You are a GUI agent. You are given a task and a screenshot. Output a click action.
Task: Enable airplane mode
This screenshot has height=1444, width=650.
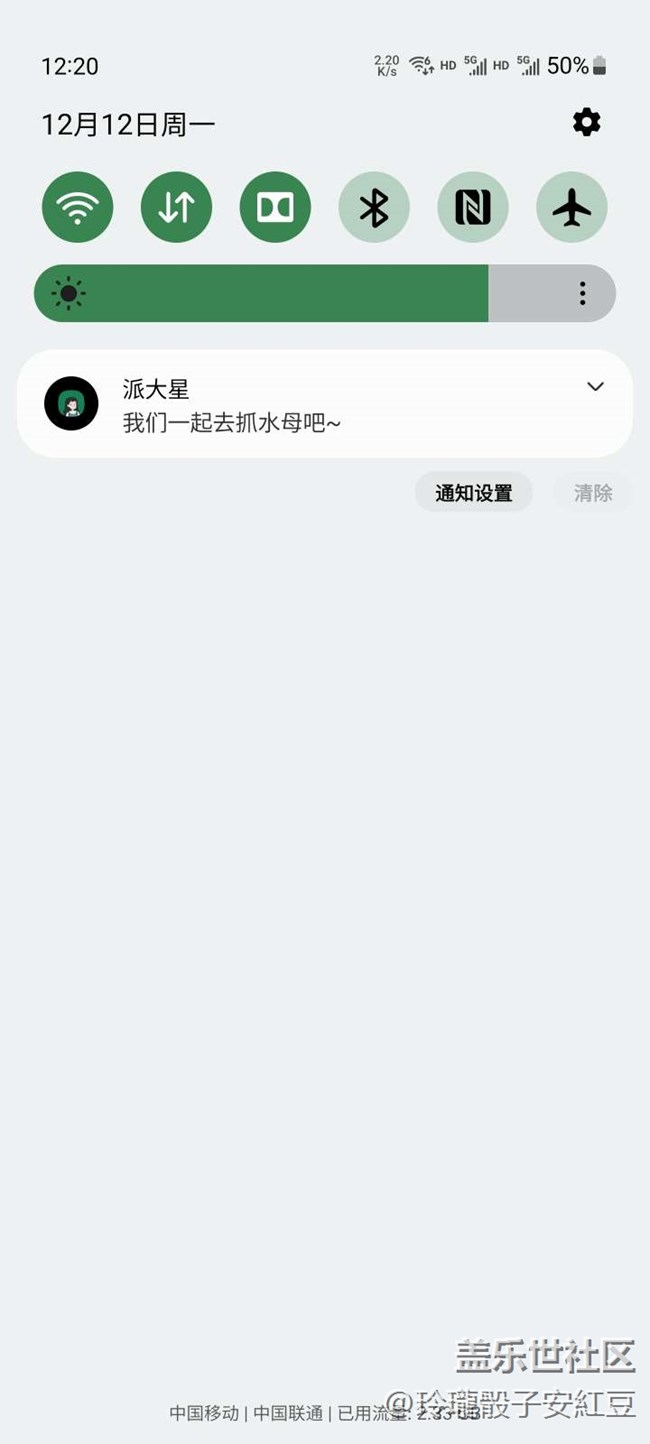click(572, 207)
